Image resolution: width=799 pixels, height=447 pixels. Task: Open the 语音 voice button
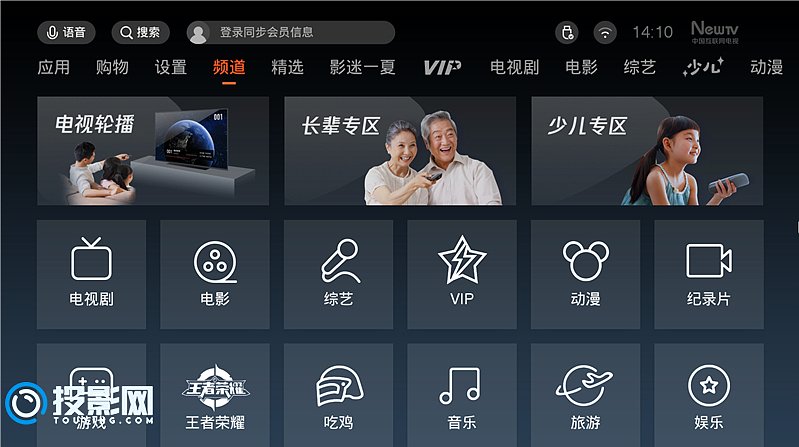point(66,32)
